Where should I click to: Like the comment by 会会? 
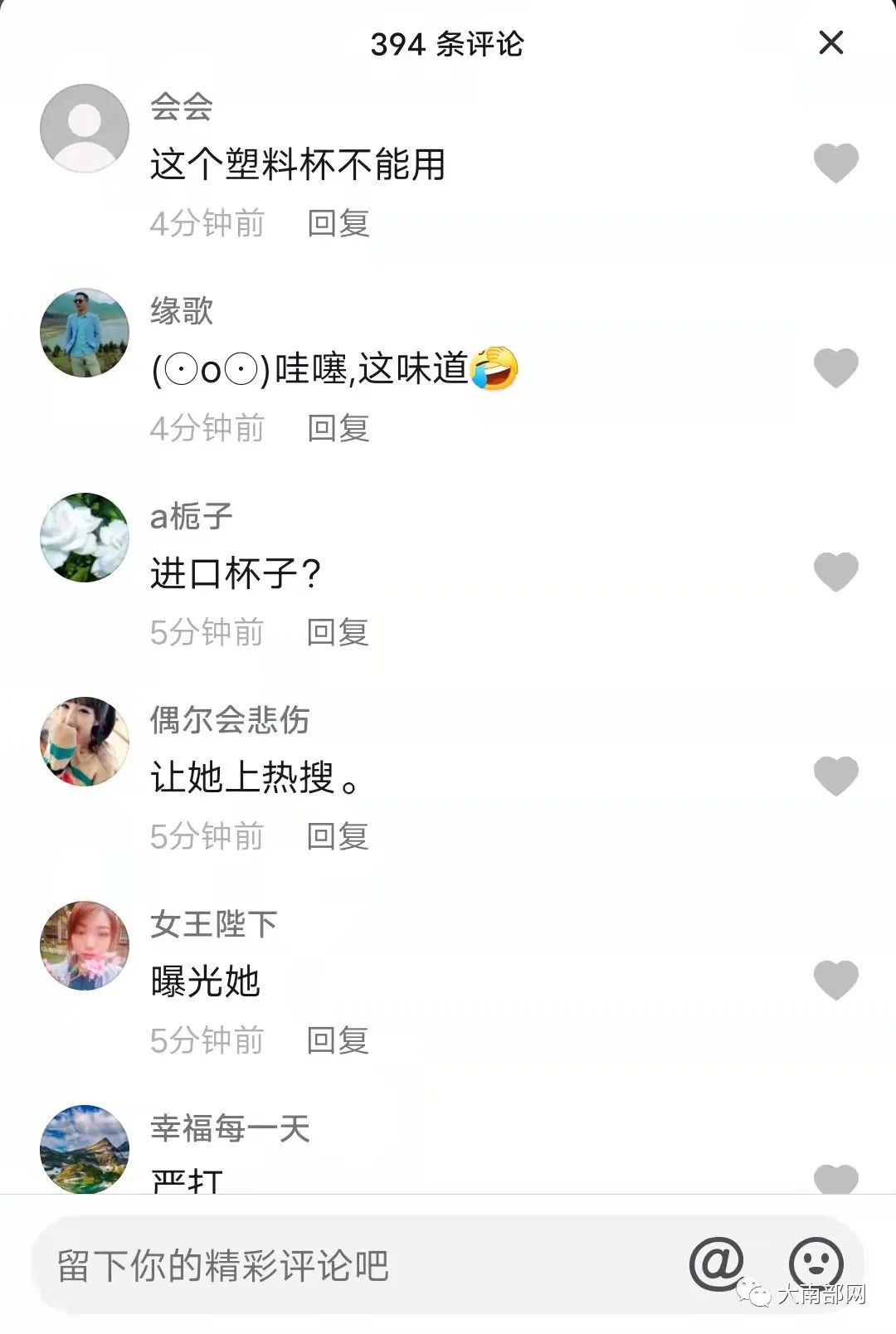pos(835,163)
